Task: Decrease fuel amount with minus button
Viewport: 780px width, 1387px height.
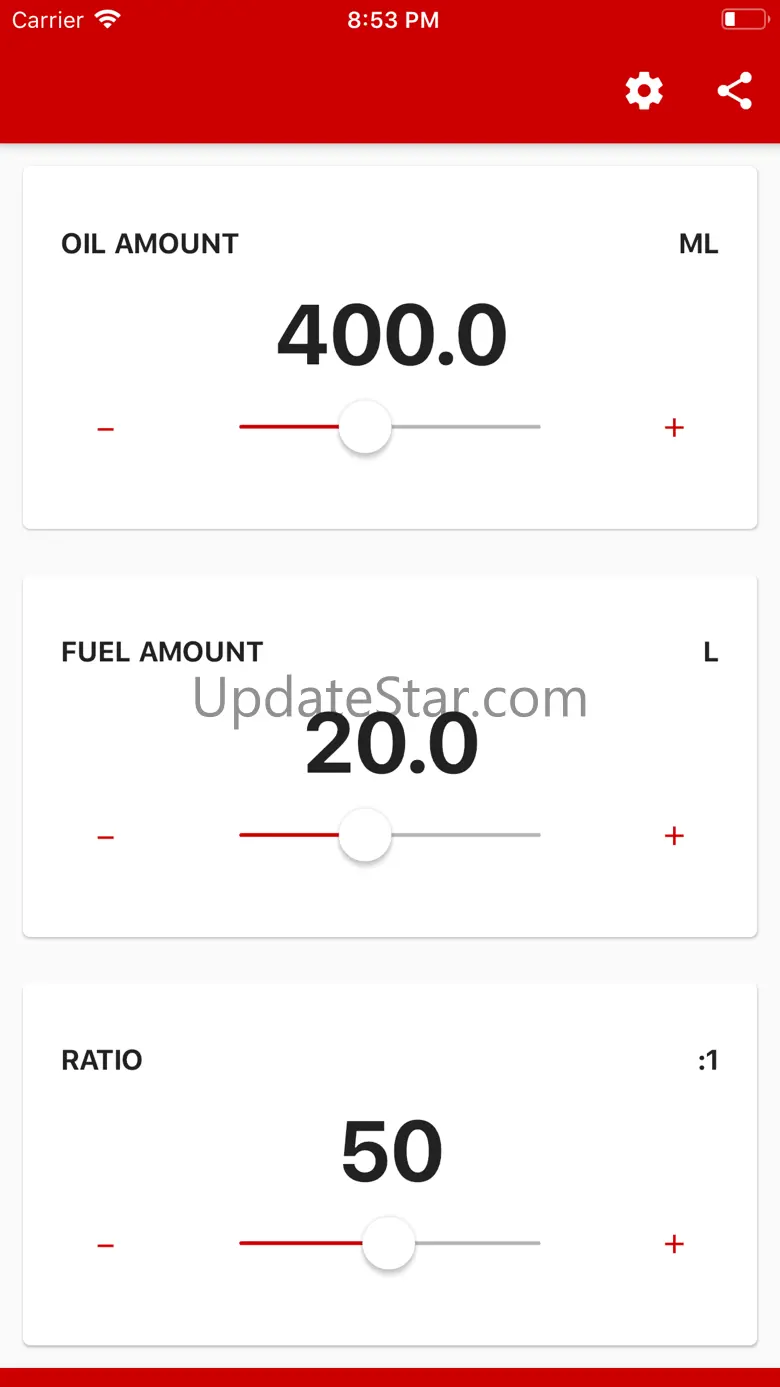Action: [x=106, y=837]
